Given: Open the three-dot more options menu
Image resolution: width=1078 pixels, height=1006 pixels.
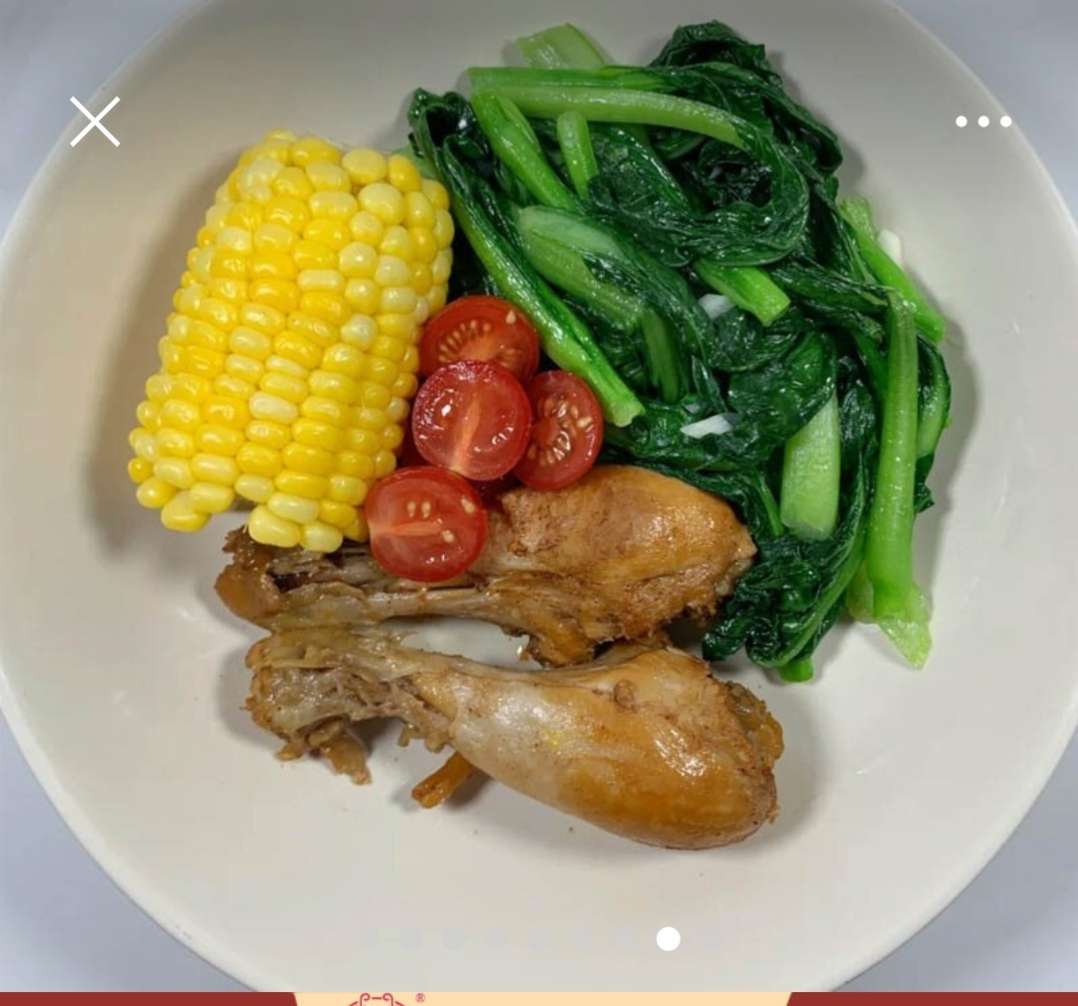Looking at the screenshot, I should [x=983, y=122].
